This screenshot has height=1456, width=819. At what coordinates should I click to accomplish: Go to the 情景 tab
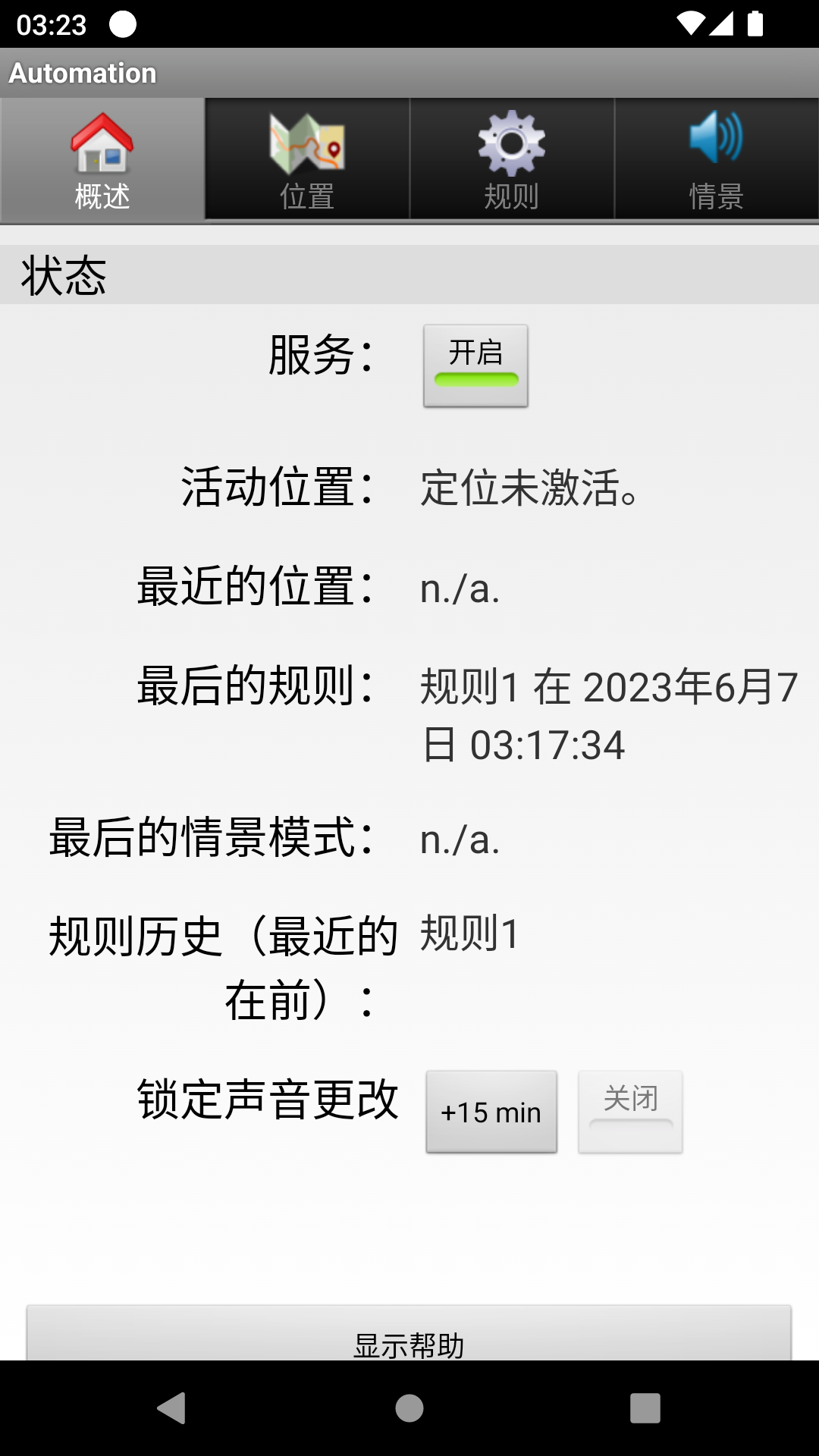click(717, 159)
